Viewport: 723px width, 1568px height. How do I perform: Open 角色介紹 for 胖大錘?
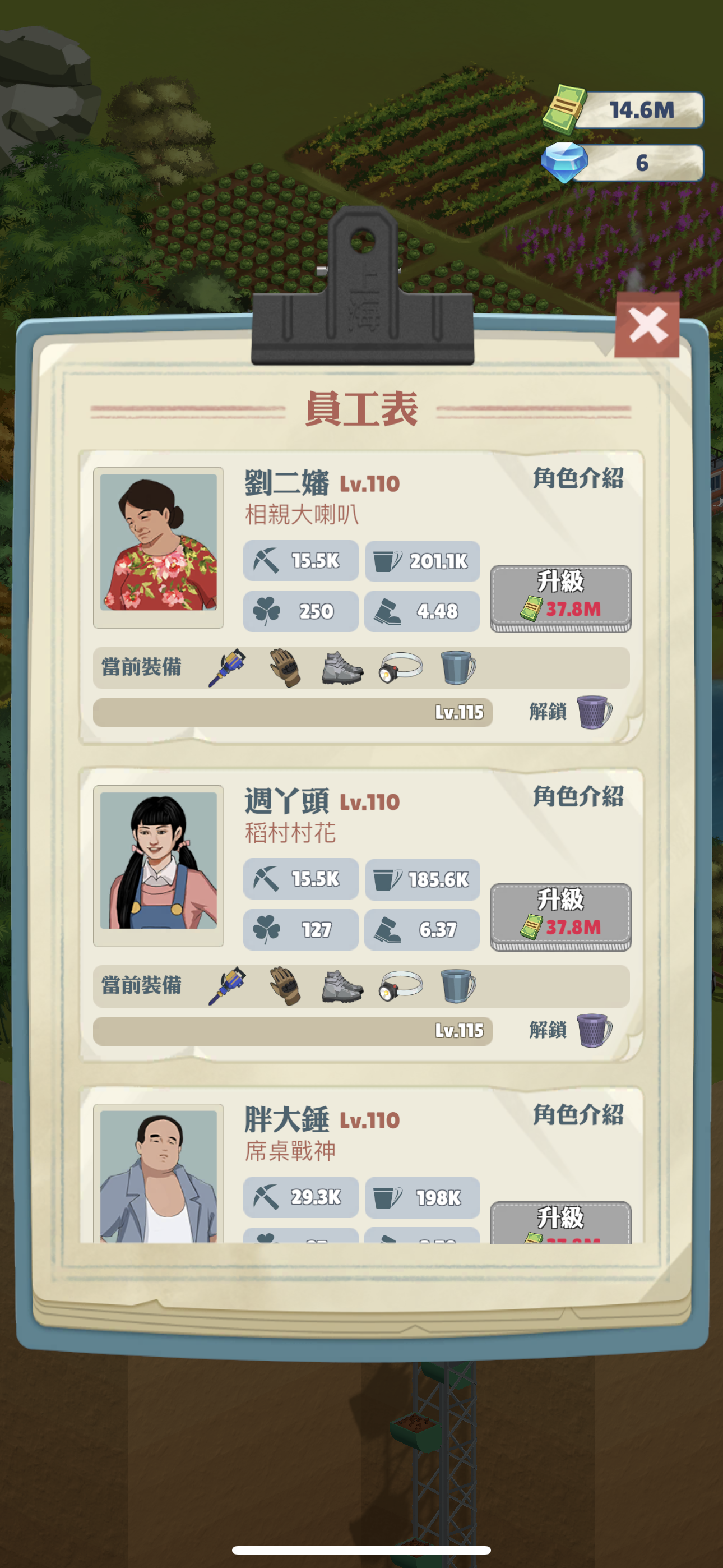pyautogui.click(x=577, y=1114)
